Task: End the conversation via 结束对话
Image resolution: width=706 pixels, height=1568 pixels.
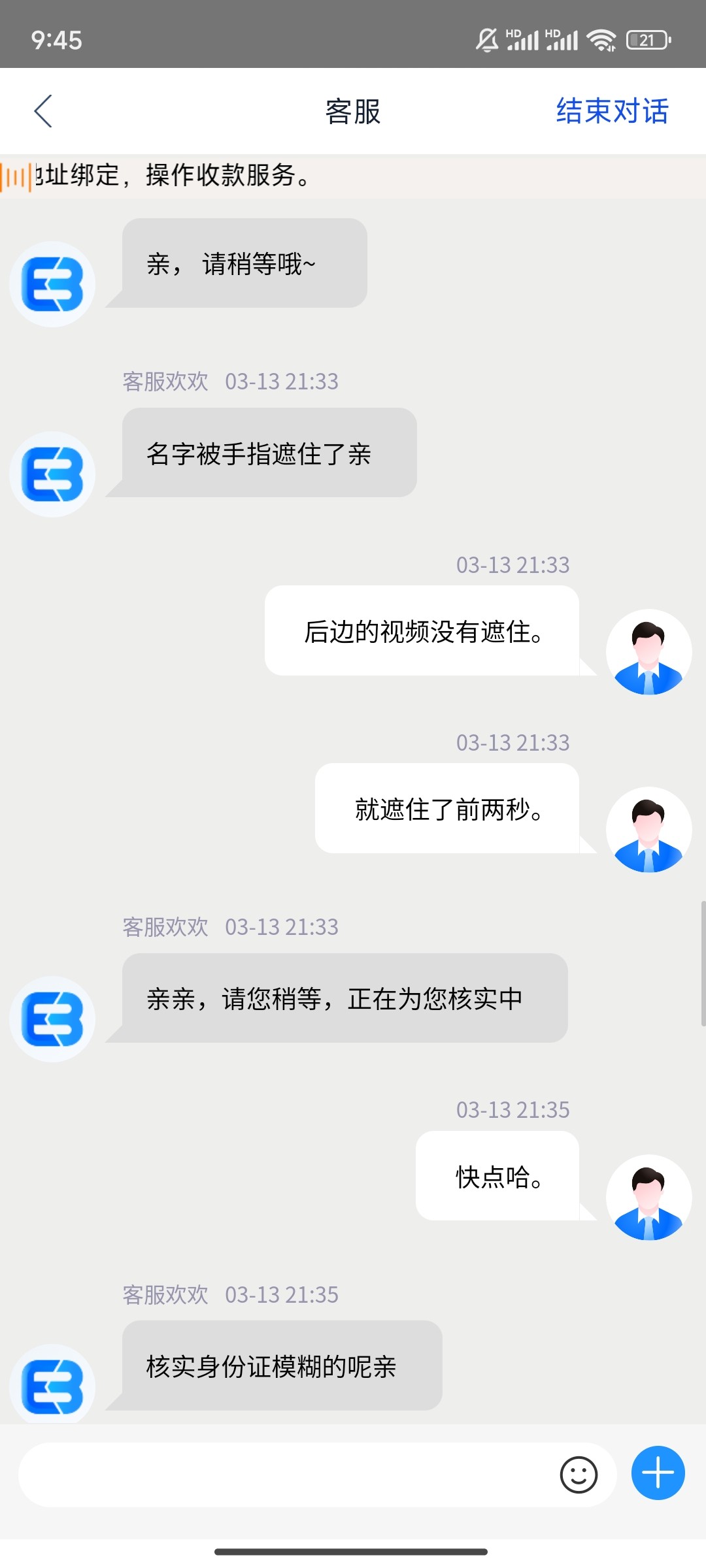Action: click(x=612, y=111)
